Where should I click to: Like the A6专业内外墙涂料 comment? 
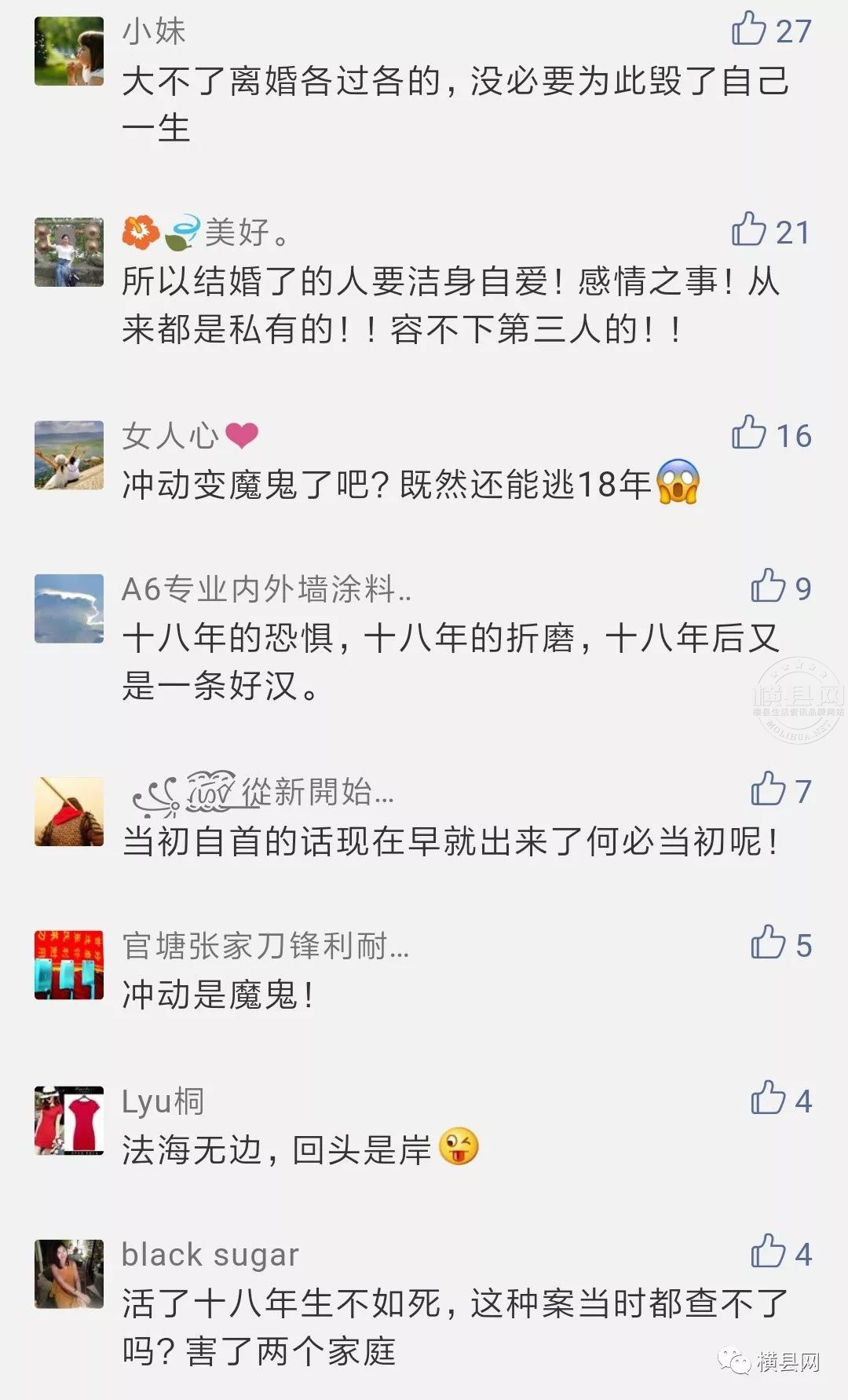click(x=767, y=586)
